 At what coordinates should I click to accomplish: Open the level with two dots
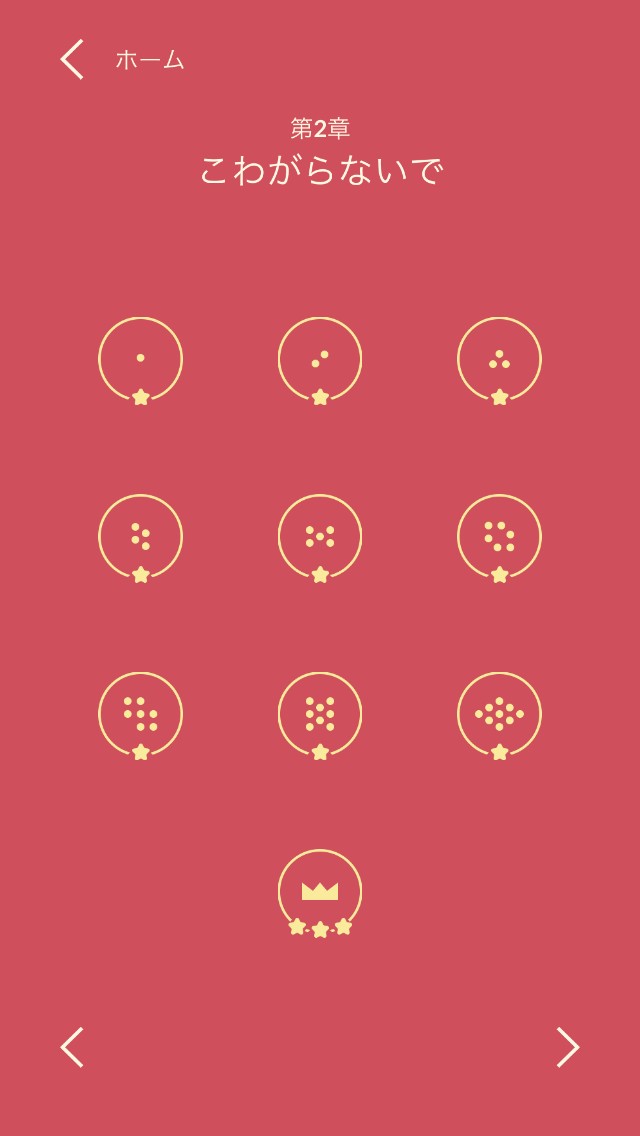coord(320,358)
